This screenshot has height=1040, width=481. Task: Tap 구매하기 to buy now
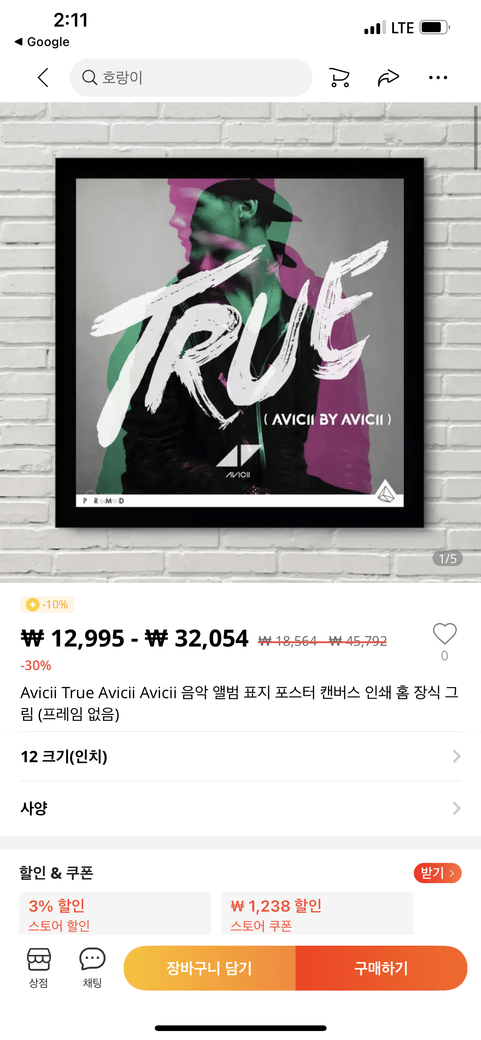381,968
